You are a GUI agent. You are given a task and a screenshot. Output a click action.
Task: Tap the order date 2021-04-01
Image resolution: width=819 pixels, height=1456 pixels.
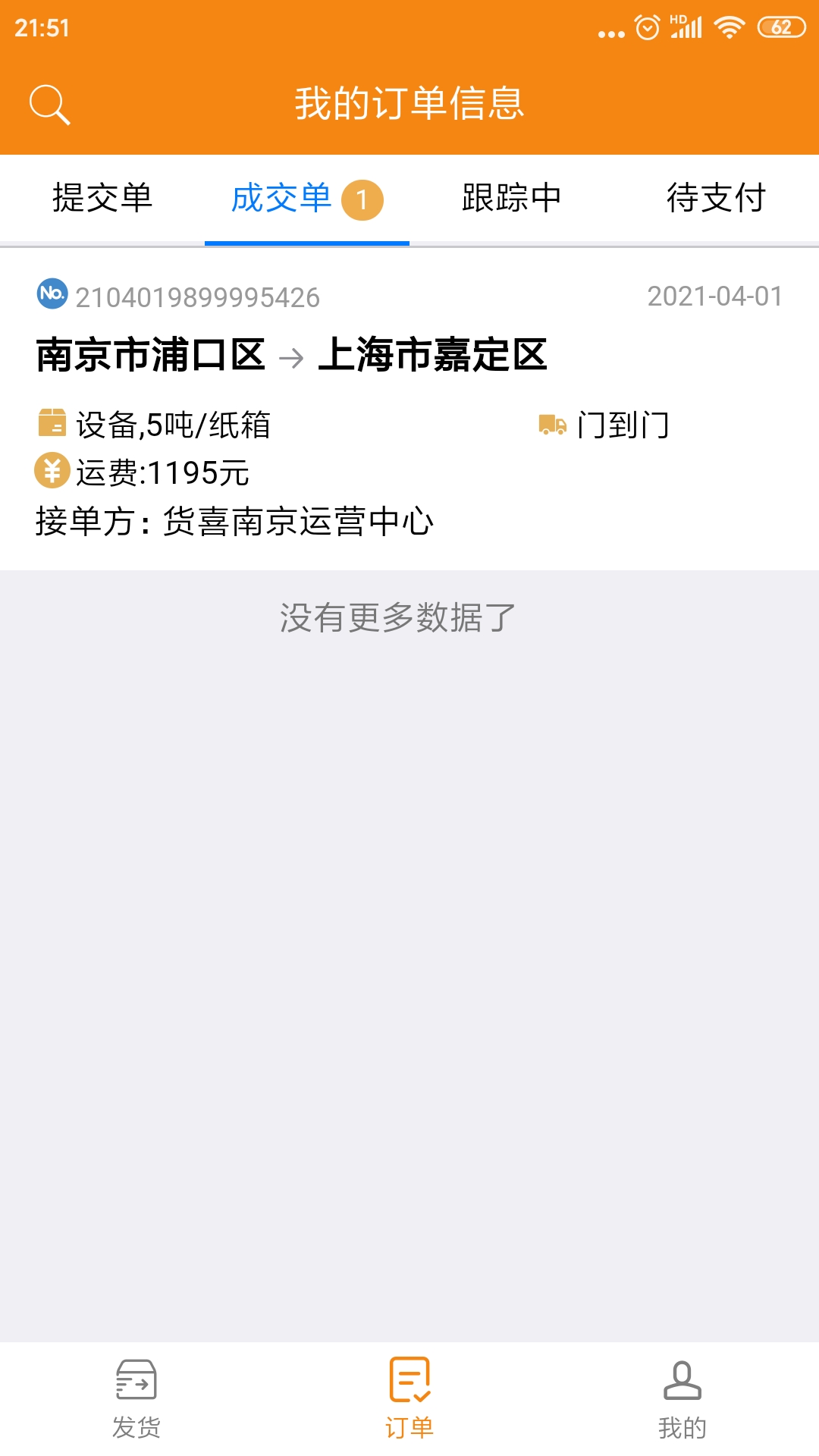click(714, 296)
